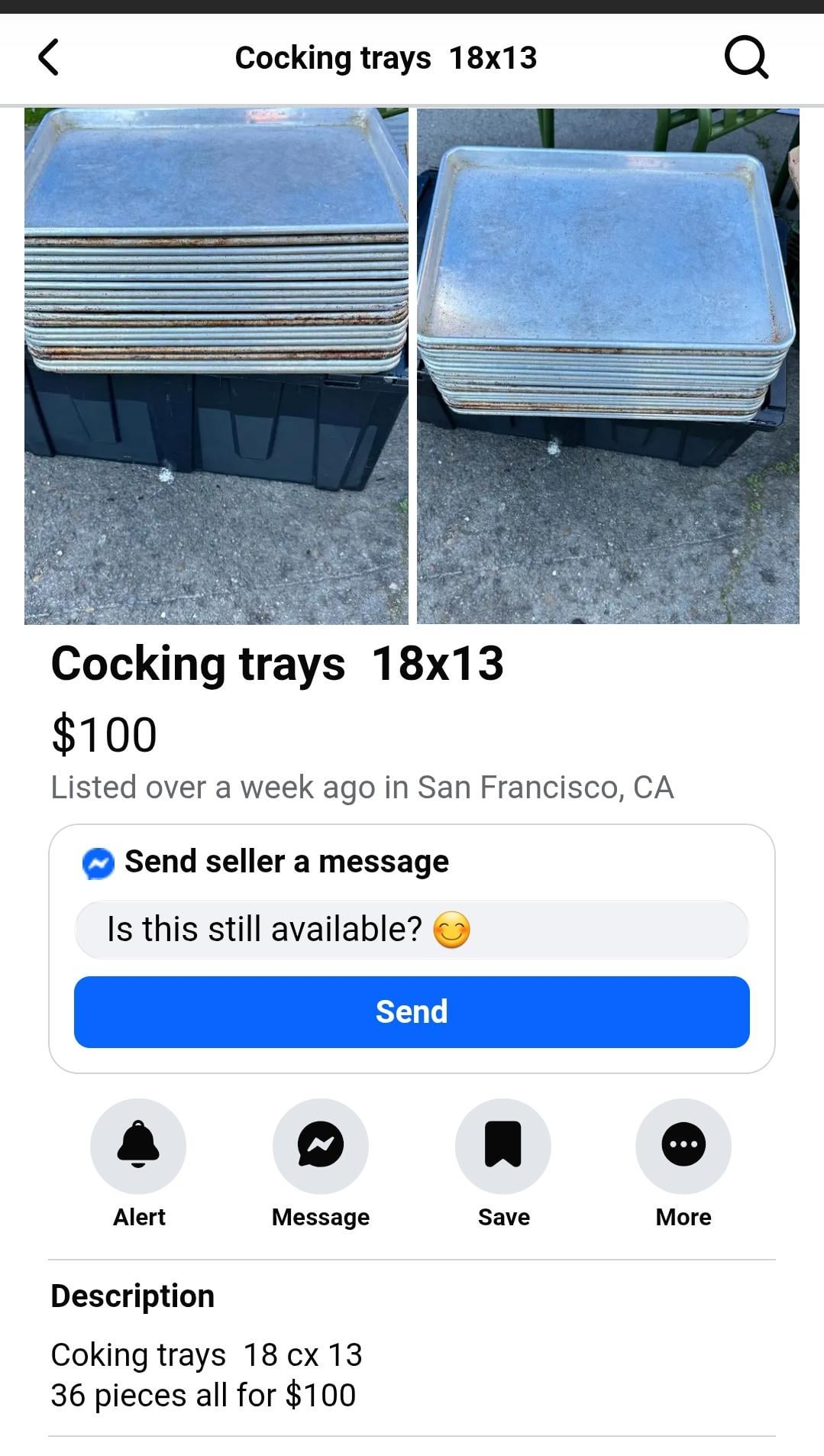
Task: Show more options for this listing
Action: (x=683, y=1145)
